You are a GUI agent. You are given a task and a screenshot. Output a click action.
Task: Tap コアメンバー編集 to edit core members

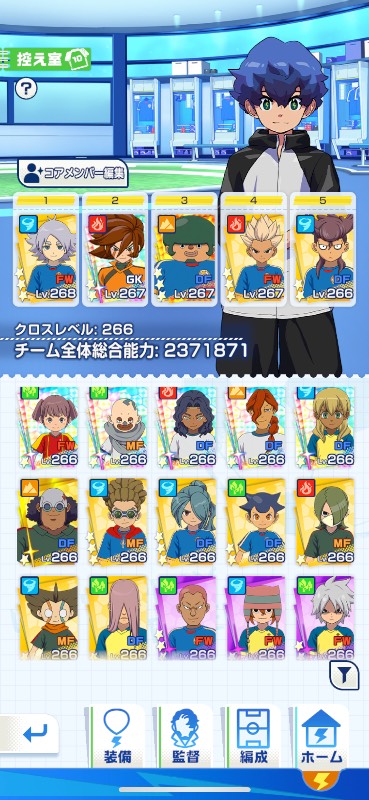tap(72, 173)
